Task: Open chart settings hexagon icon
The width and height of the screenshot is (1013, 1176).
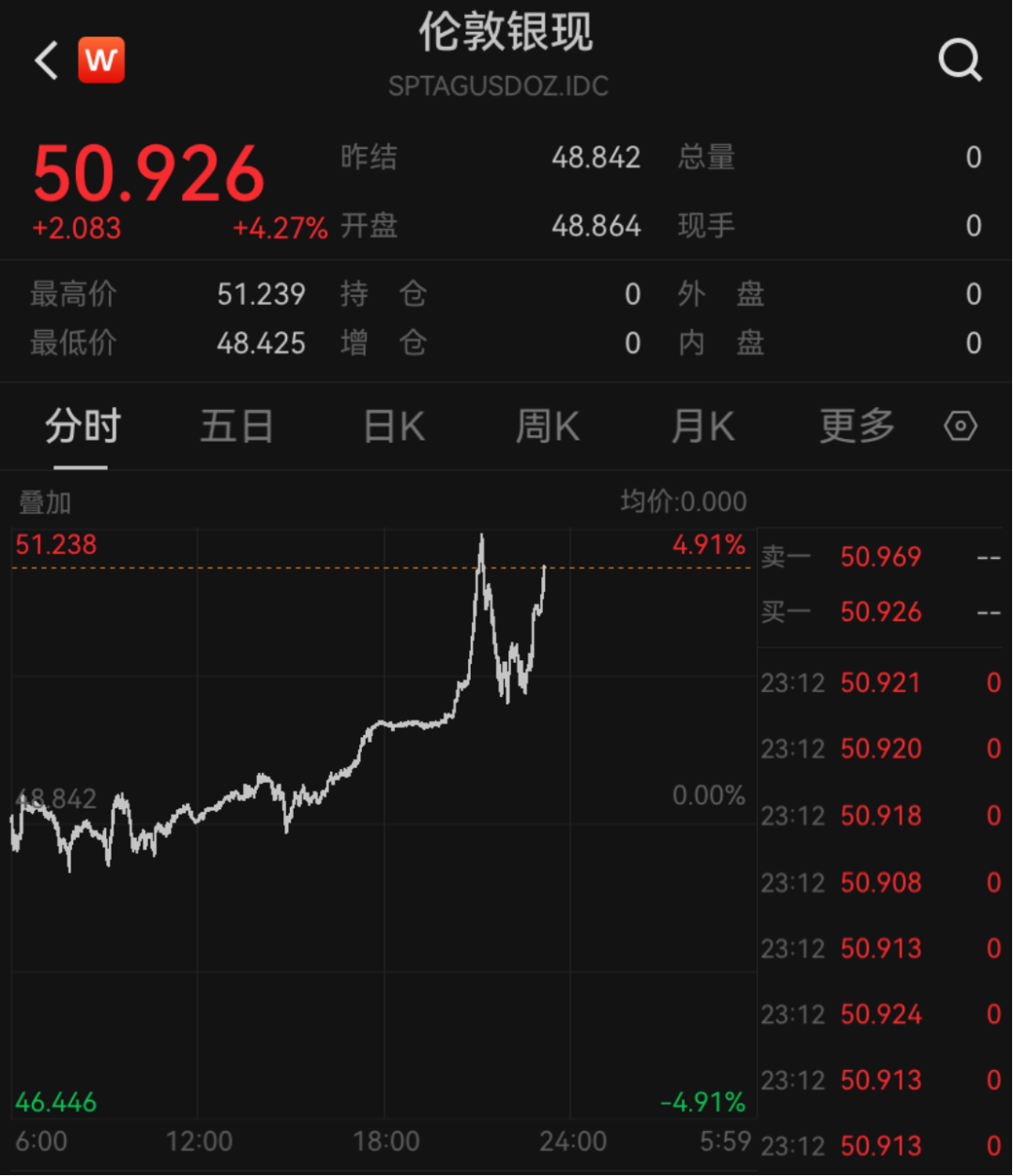Action: (960, 428)
